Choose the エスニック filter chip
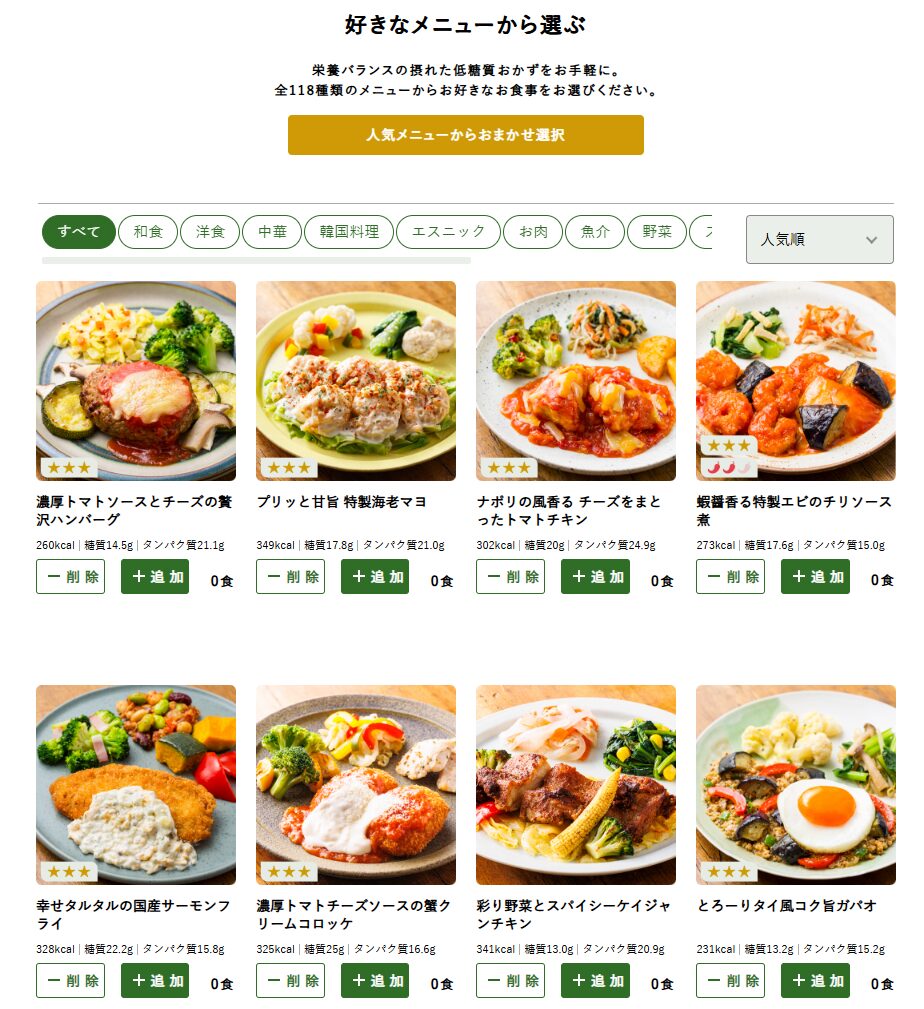 point(448,232)
